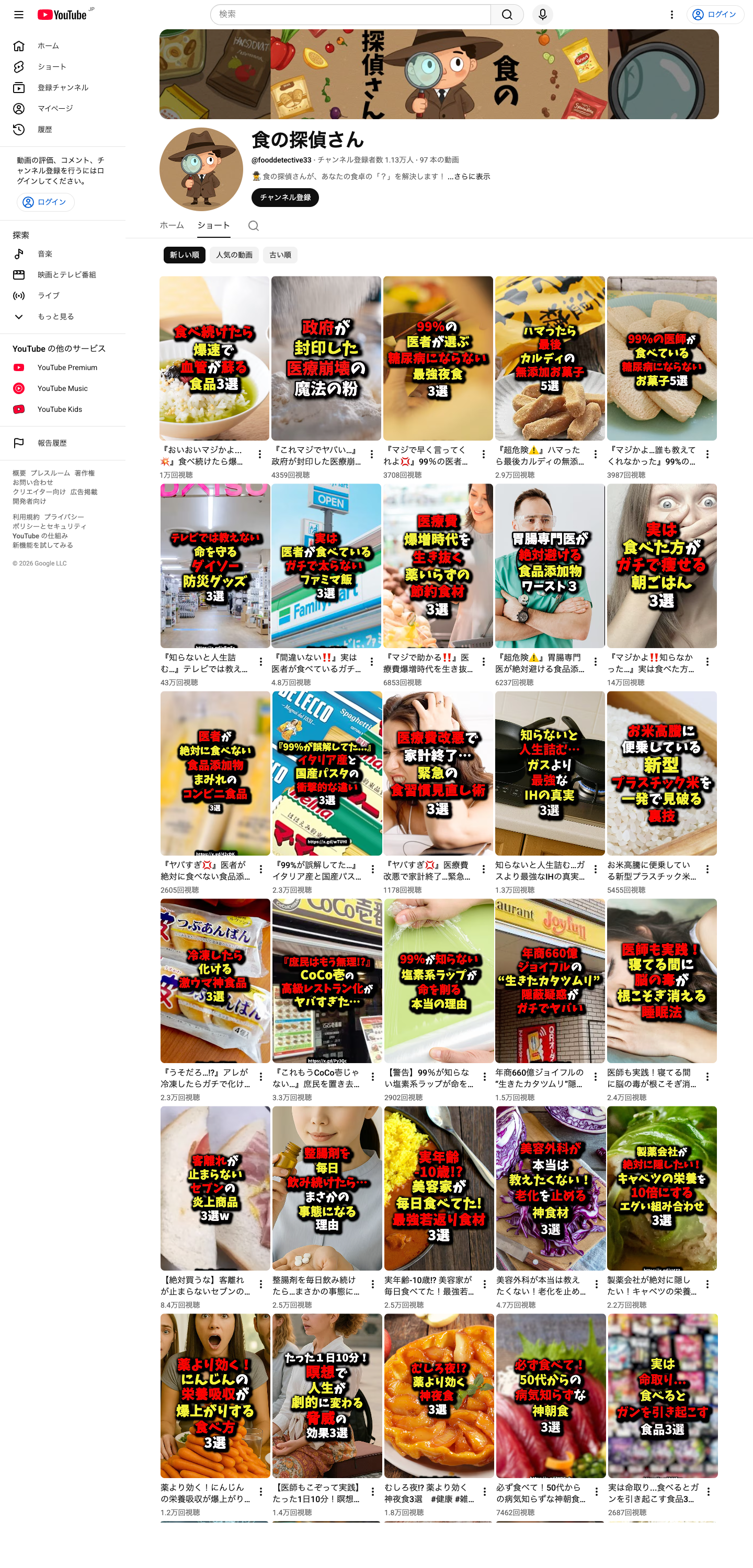The image size is (753, 1568).
Task: Filter shorts by 人気の動画
Action: [234, 255]
